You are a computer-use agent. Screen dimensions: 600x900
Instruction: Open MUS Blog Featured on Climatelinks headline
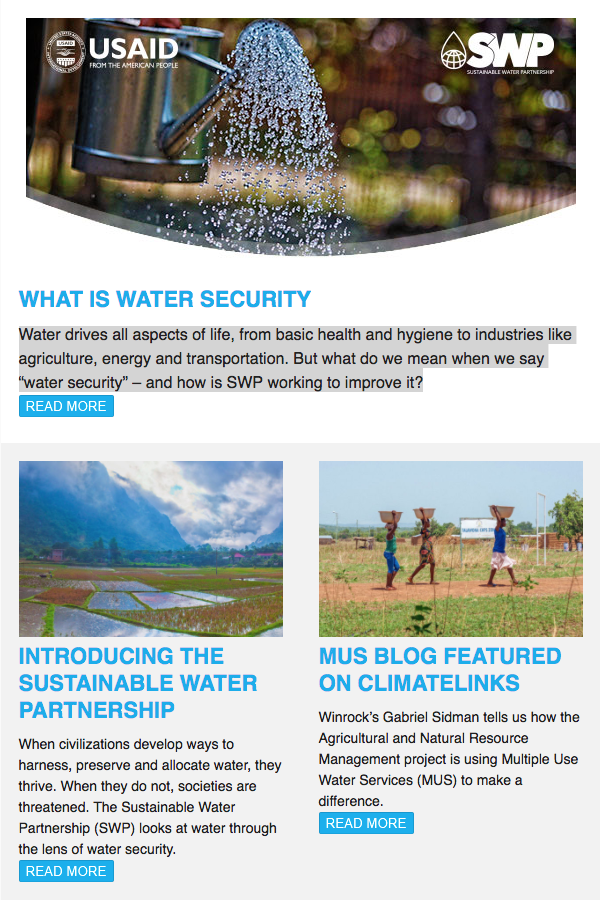coord(440,670)
